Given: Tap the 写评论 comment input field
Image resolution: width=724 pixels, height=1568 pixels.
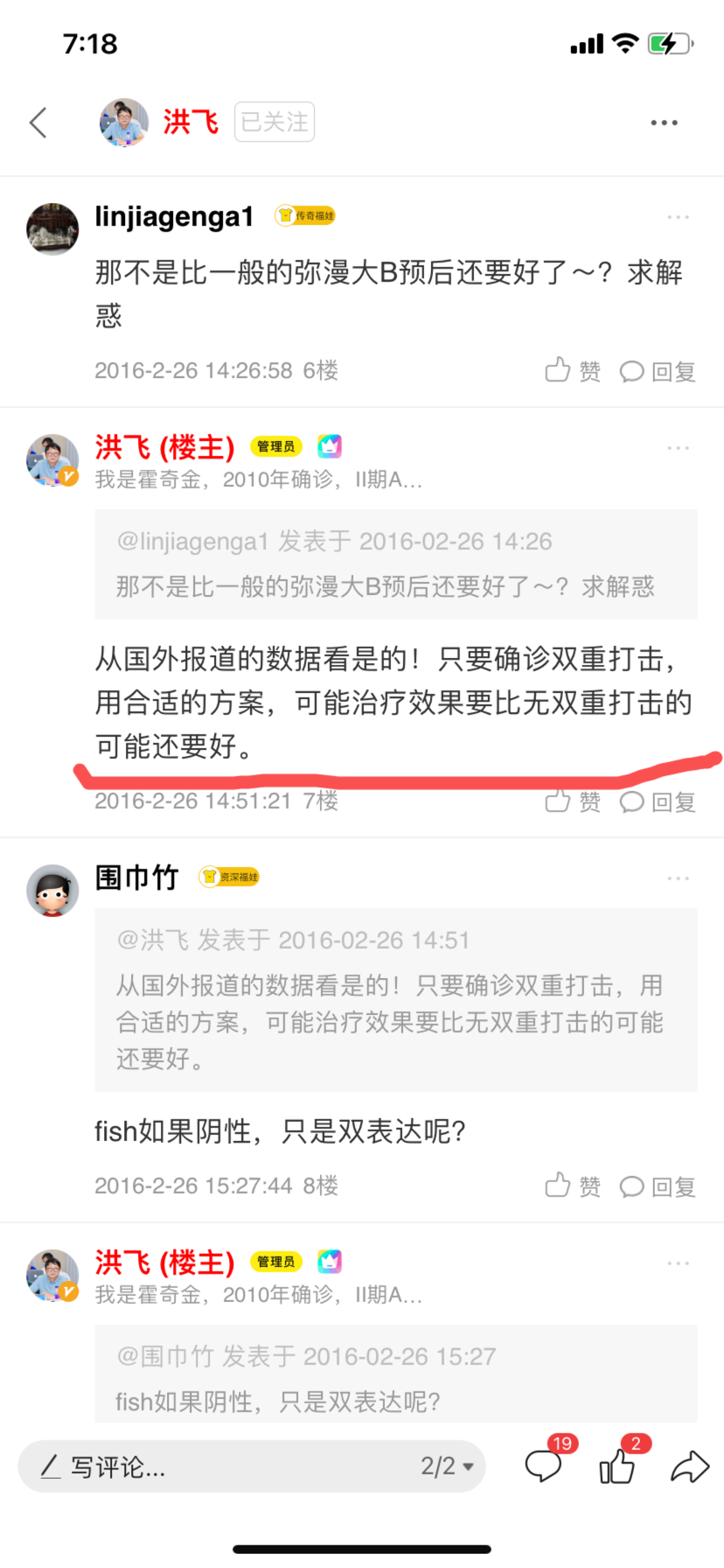Looking at the screenshot, I should point(219,1466).
